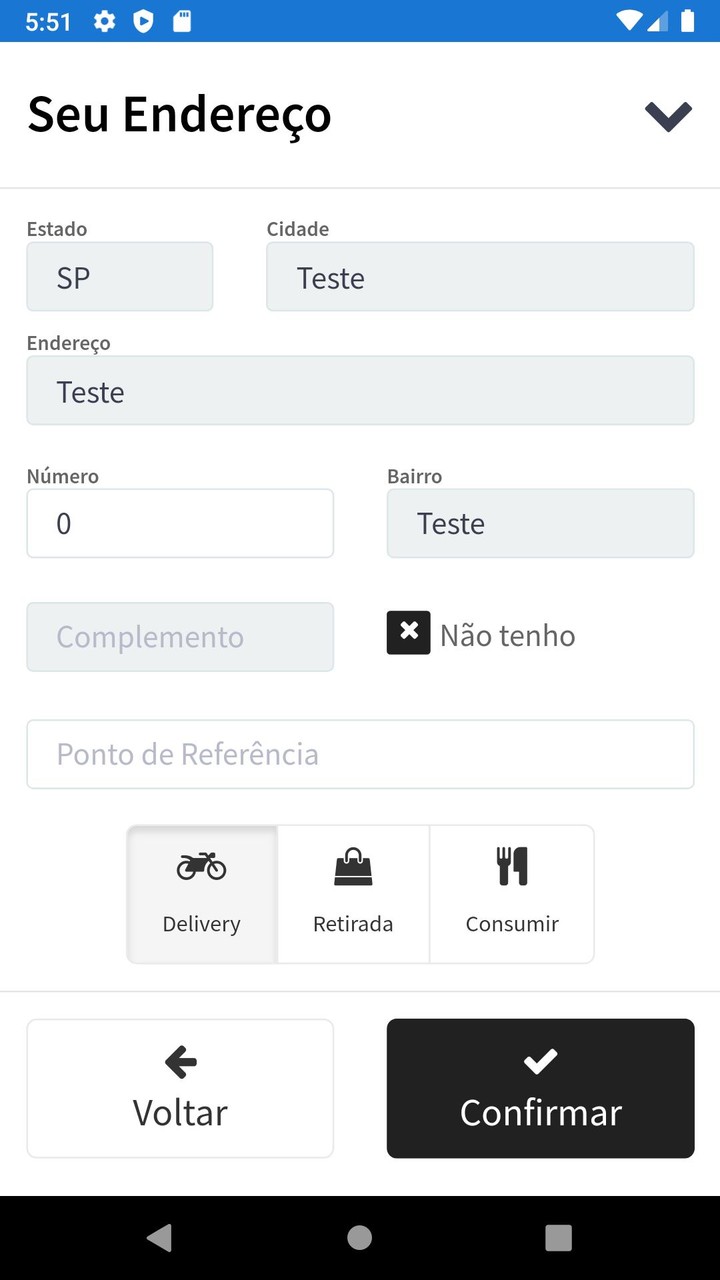Uncheck the X mark next to Não tenho

[408, 633]
